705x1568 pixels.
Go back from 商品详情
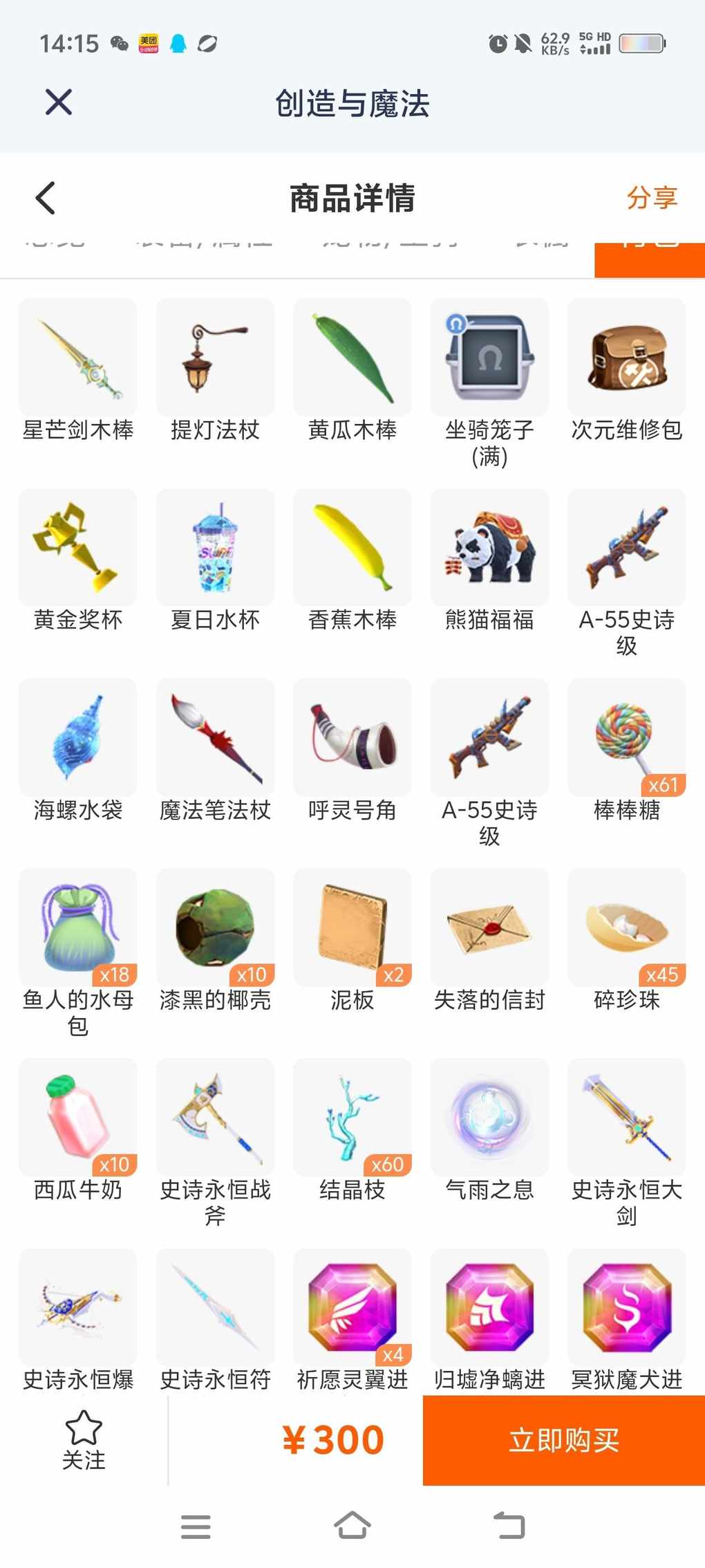coord(46,199)
